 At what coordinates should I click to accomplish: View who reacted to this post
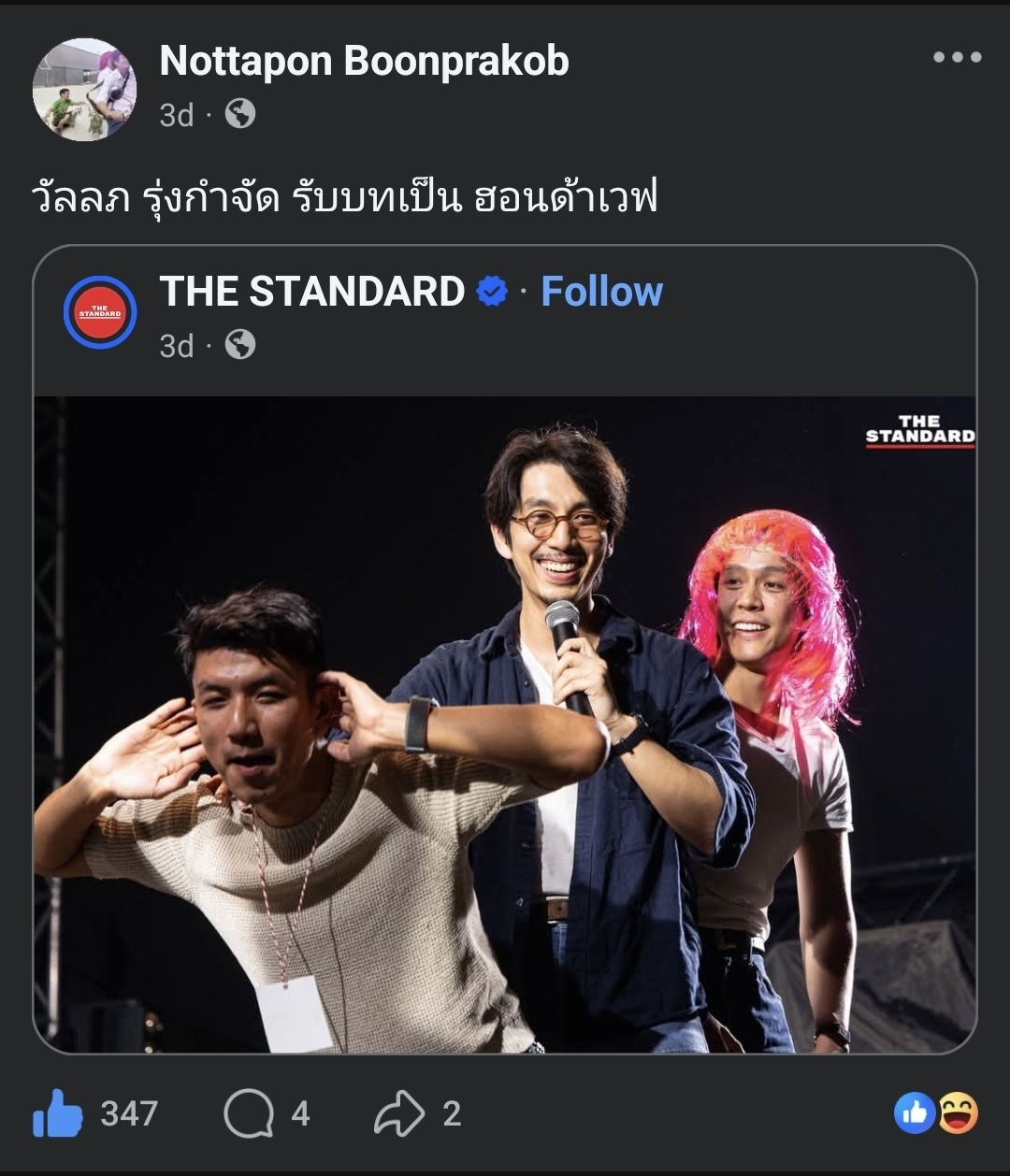936,1113
